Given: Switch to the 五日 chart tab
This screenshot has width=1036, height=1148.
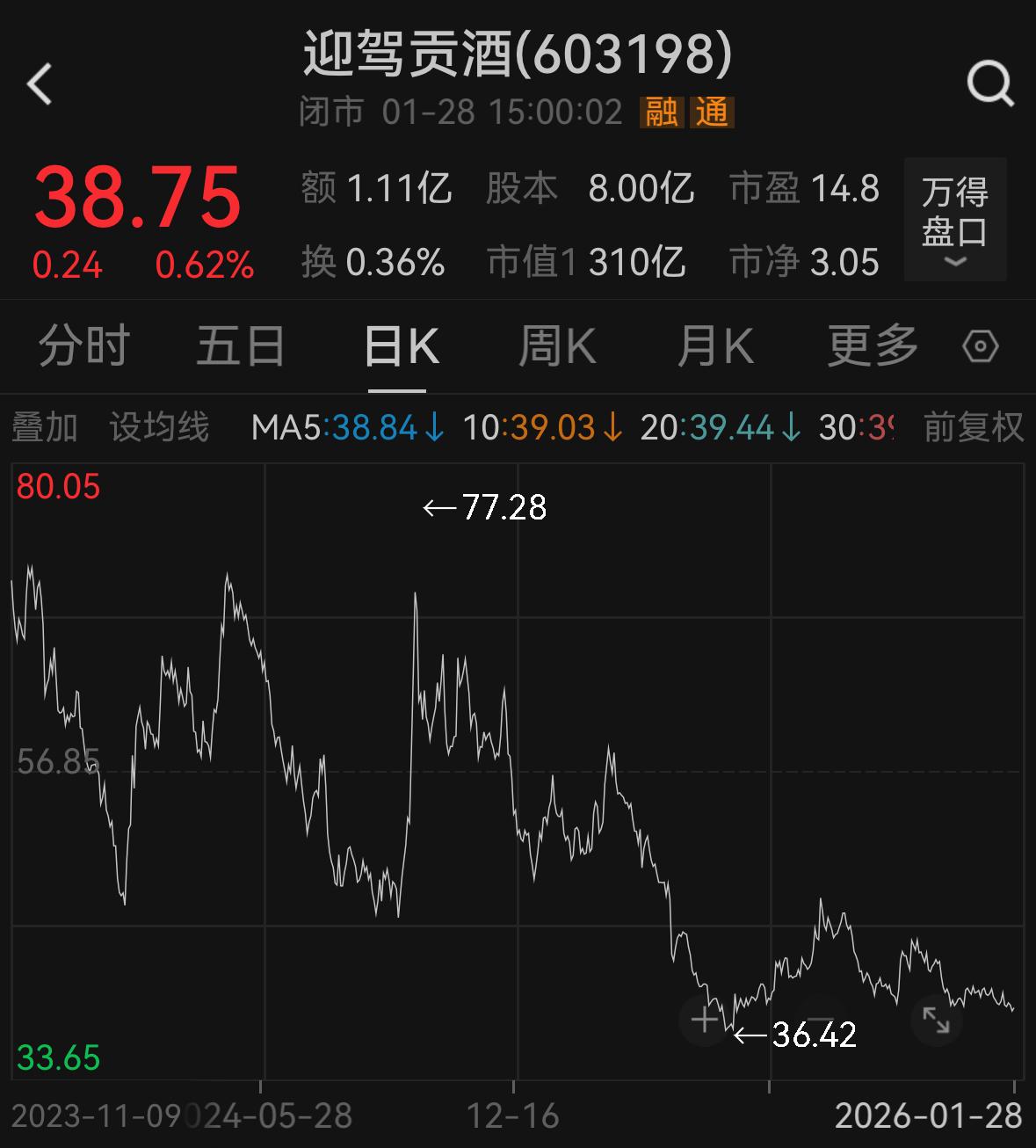Looking at the screenshot, I should point(241,345).
